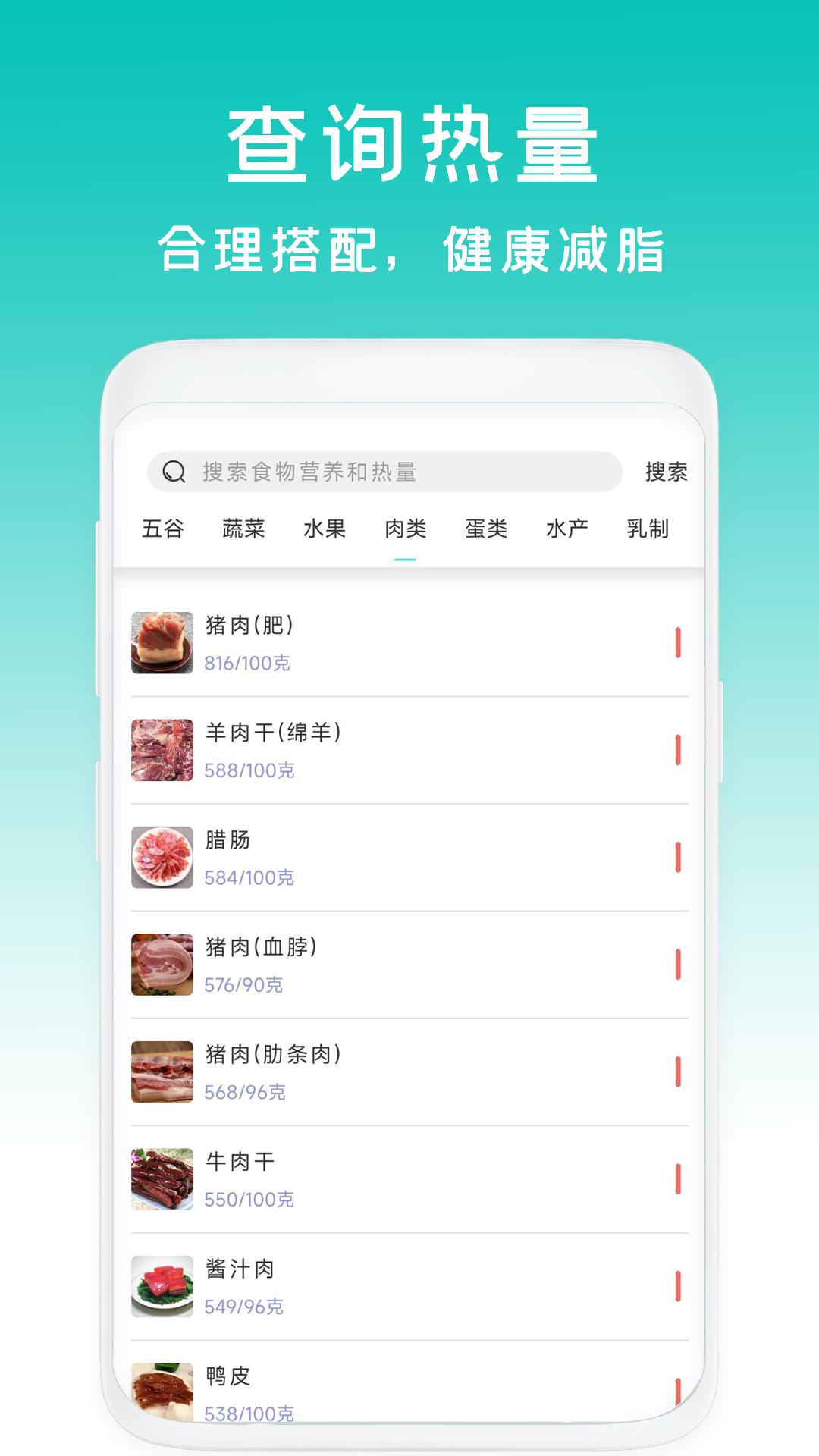The height and width of the screenshot is (1456, 819).
Task: Switch to the 蔬菜 category tab
Action: coord(241,529)
